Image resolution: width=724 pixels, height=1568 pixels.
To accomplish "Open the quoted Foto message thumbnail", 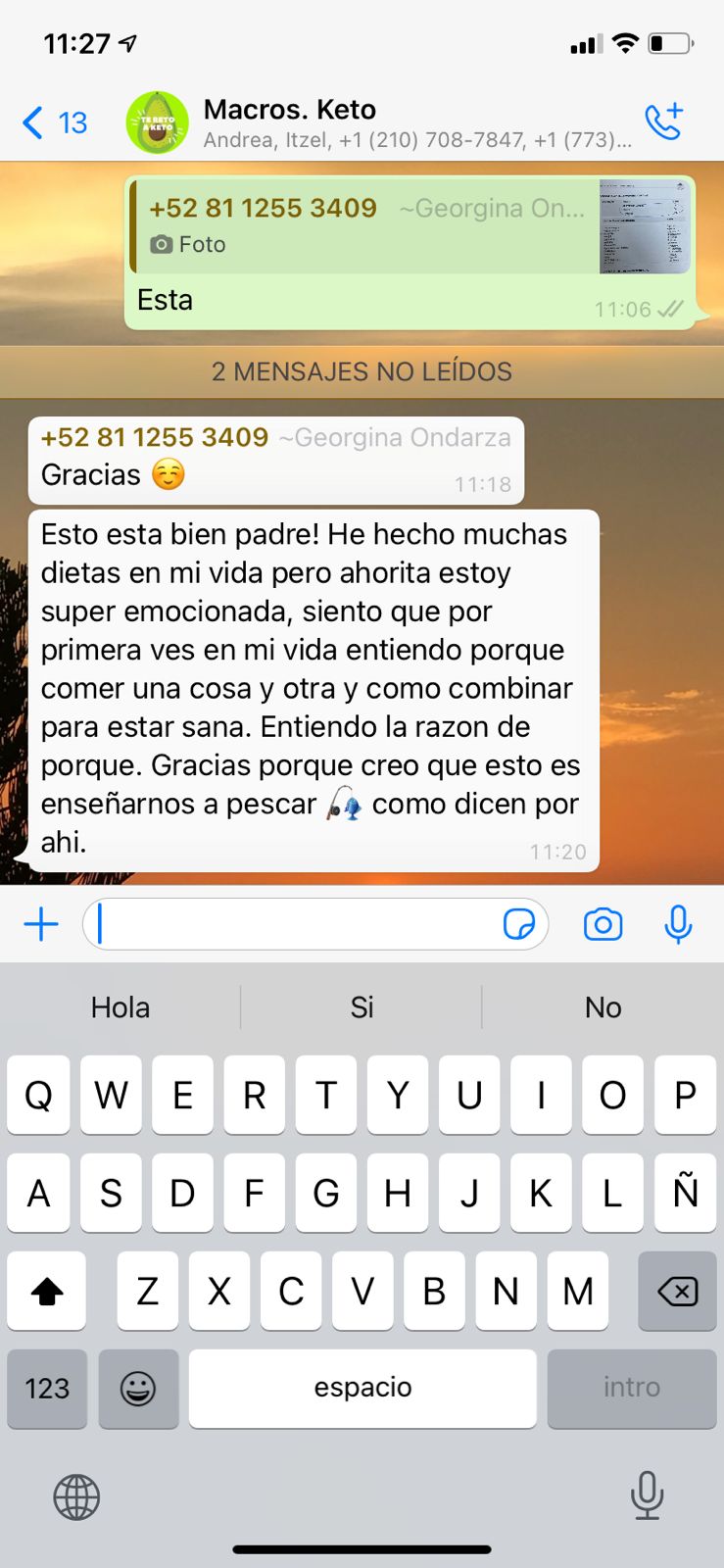I will point(644,226).
